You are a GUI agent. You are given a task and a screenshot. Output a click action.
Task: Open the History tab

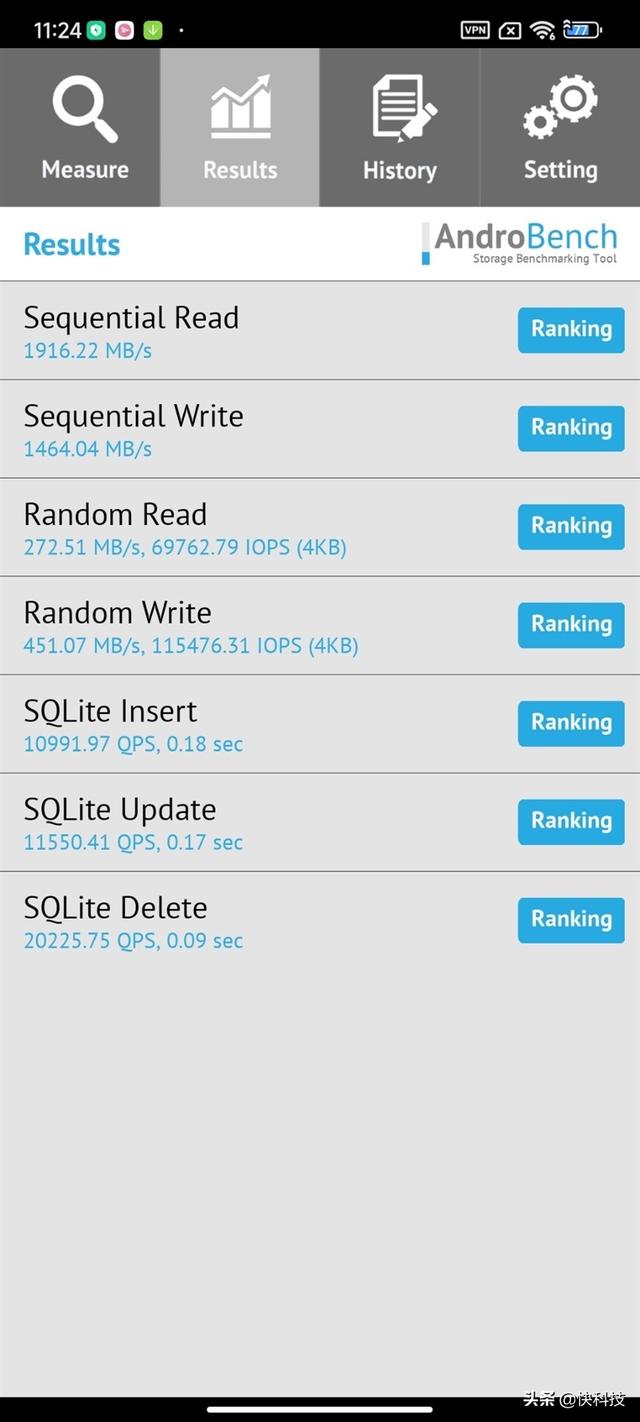click(x=400, y=128)
